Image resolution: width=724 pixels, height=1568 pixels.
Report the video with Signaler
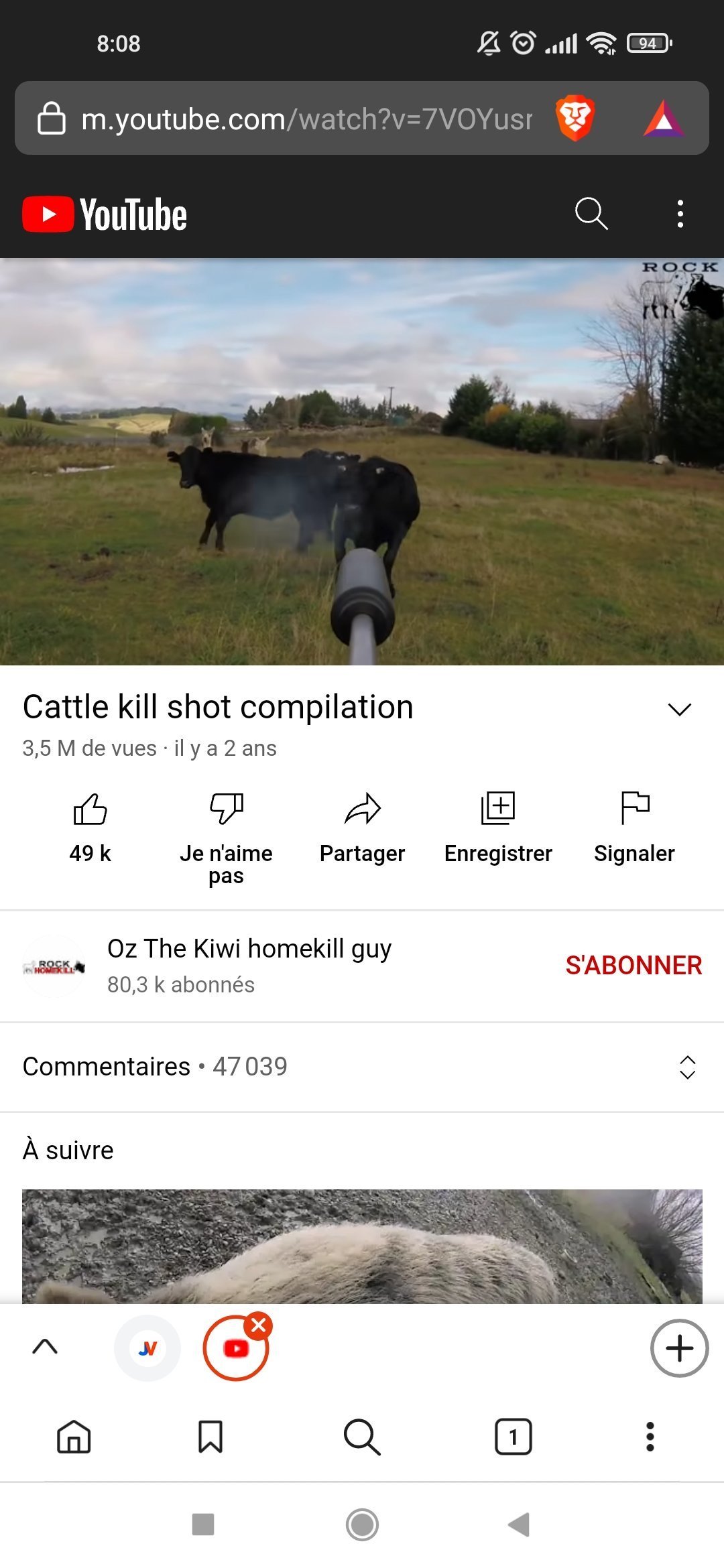634,828
